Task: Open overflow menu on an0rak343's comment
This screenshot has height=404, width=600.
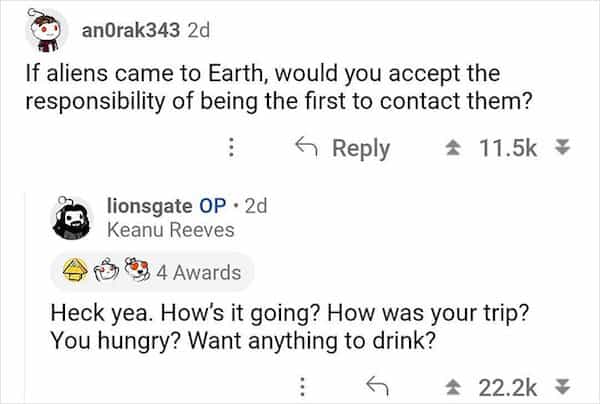Action: tap(232, 149)
